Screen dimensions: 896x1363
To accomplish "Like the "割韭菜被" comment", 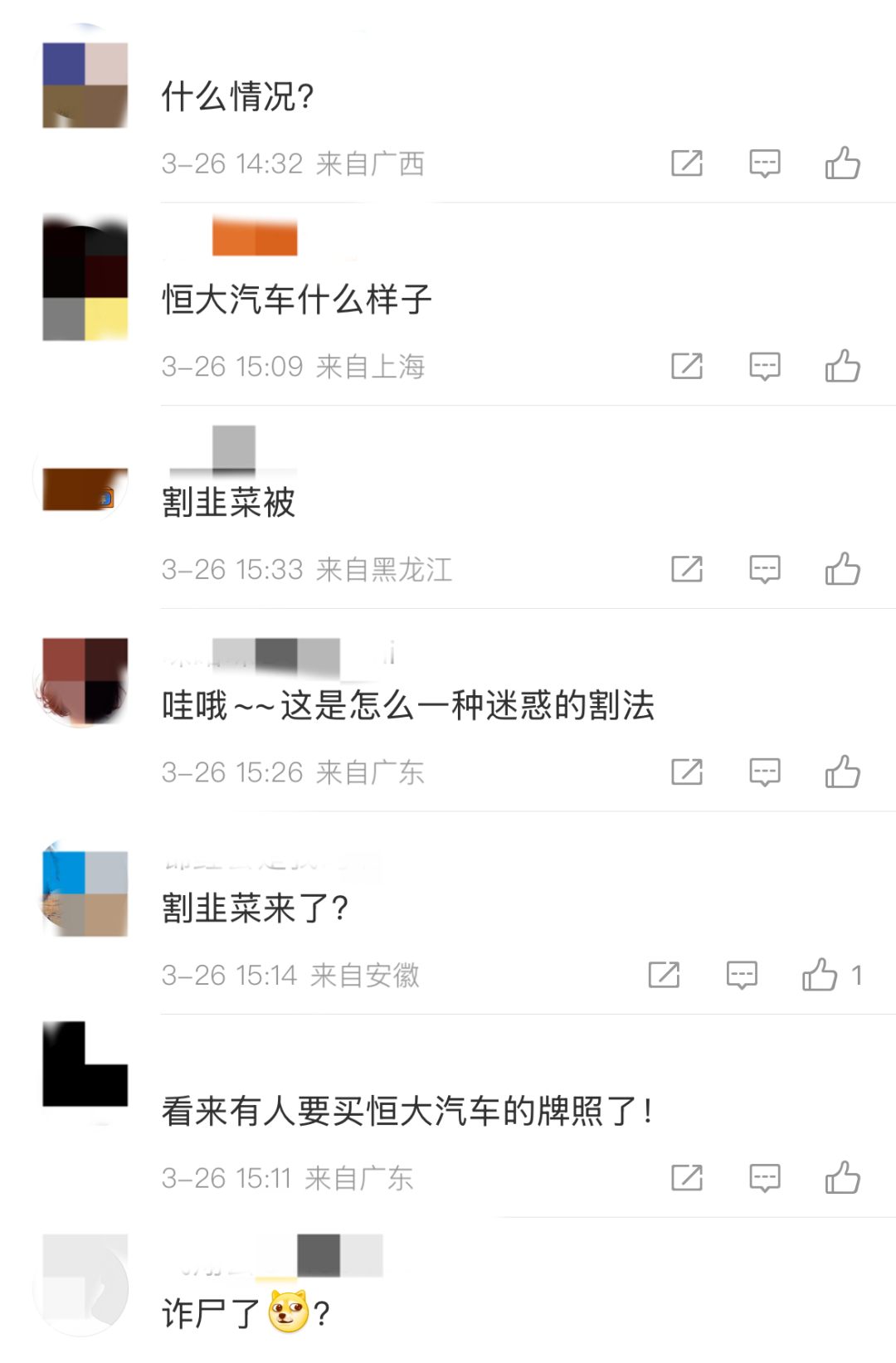I will pos(845,569).
